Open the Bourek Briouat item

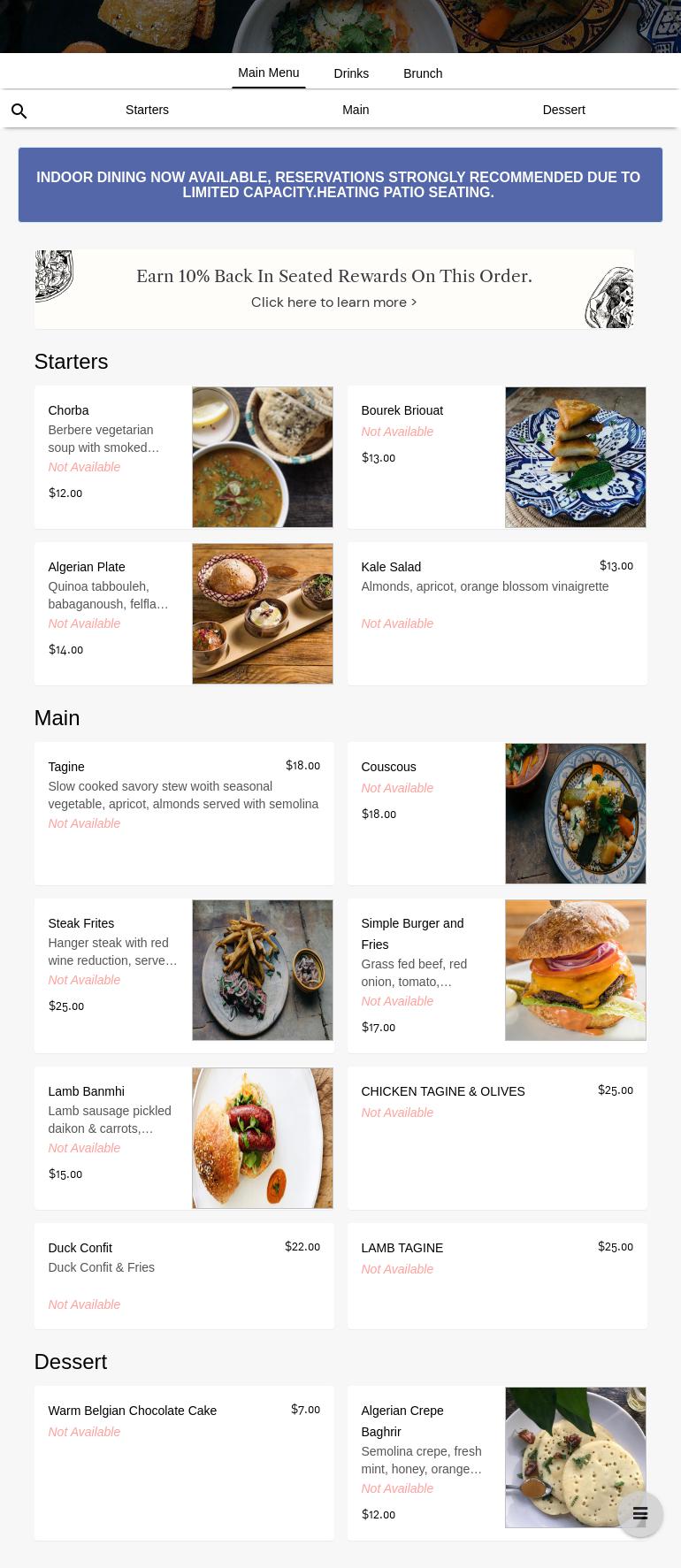click(496, 456)
